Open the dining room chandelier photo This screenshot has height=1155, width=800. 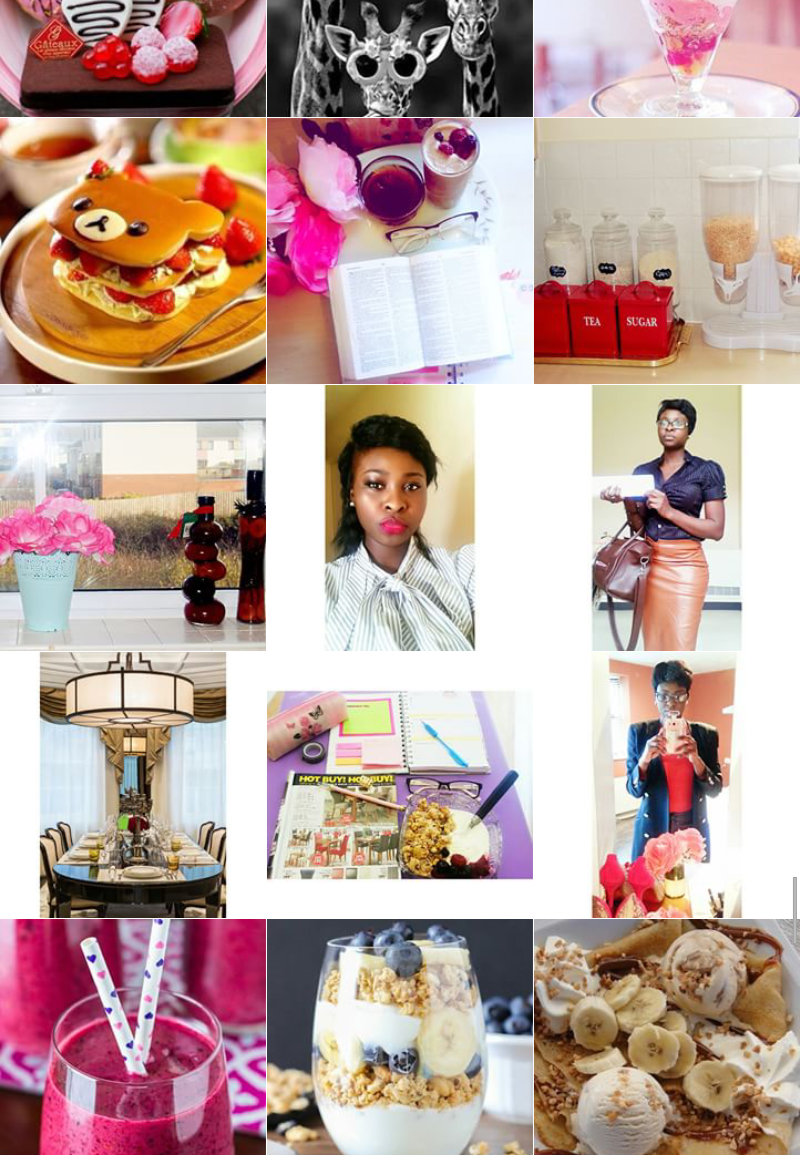tap(133, 784)
